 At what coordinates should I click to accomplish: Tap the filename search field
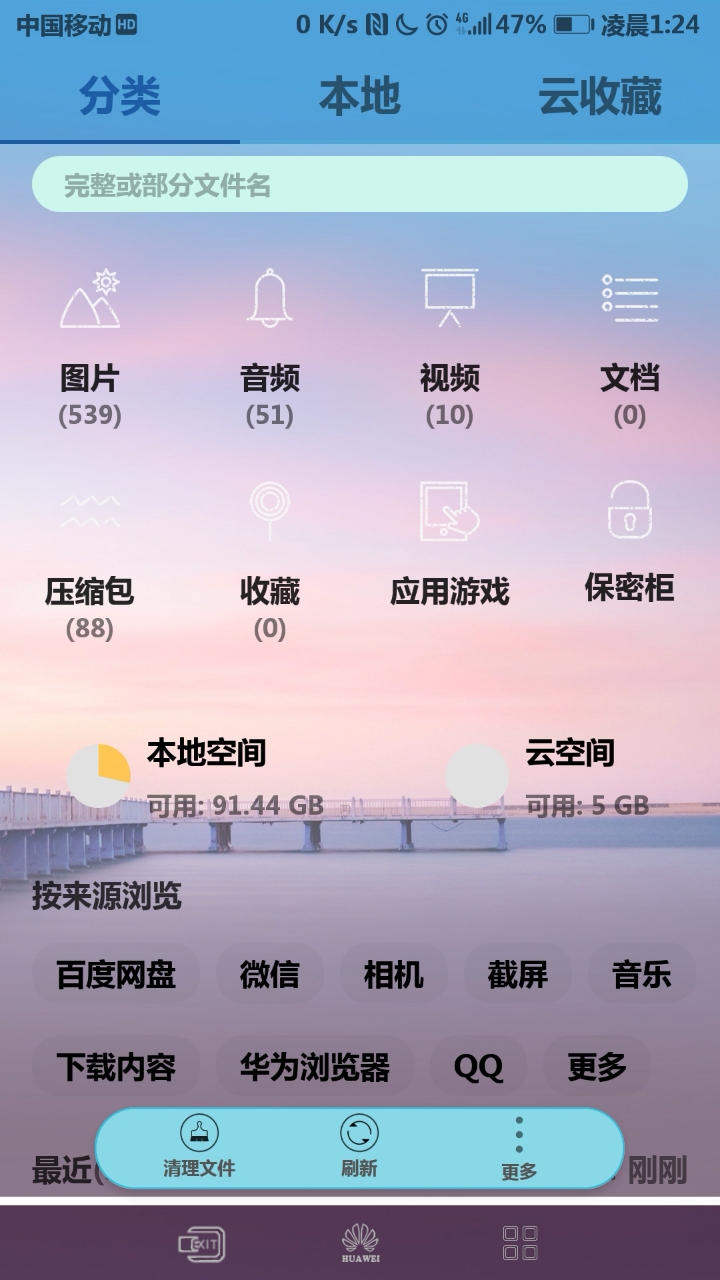360,185
